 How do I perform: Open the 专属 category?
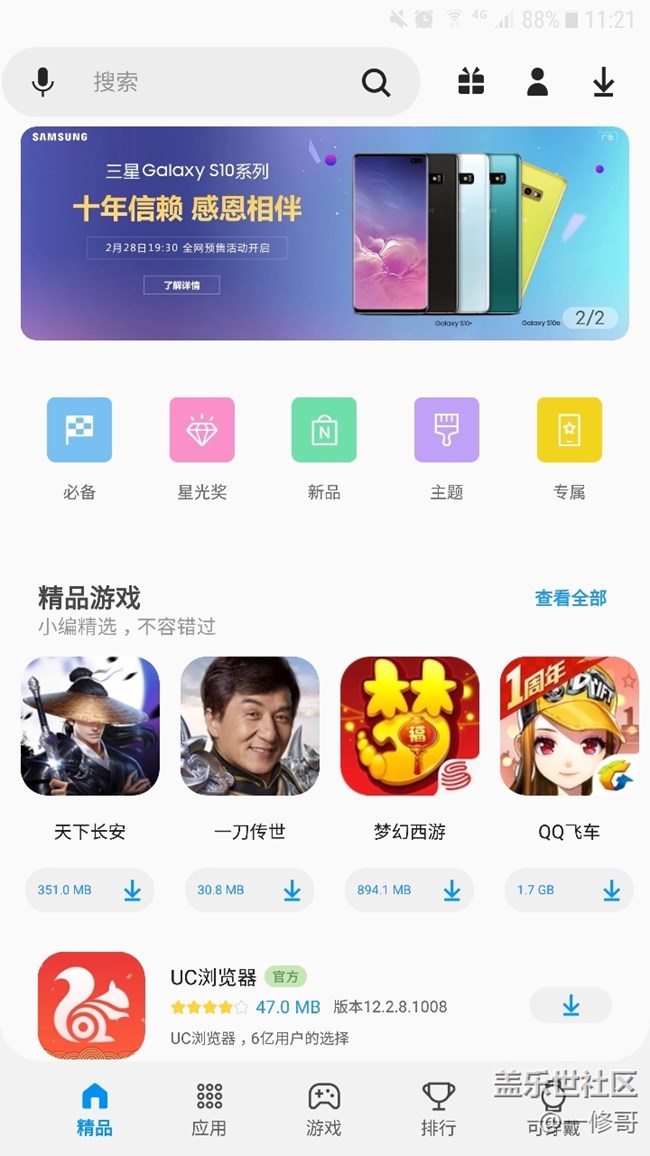[569, 430]
